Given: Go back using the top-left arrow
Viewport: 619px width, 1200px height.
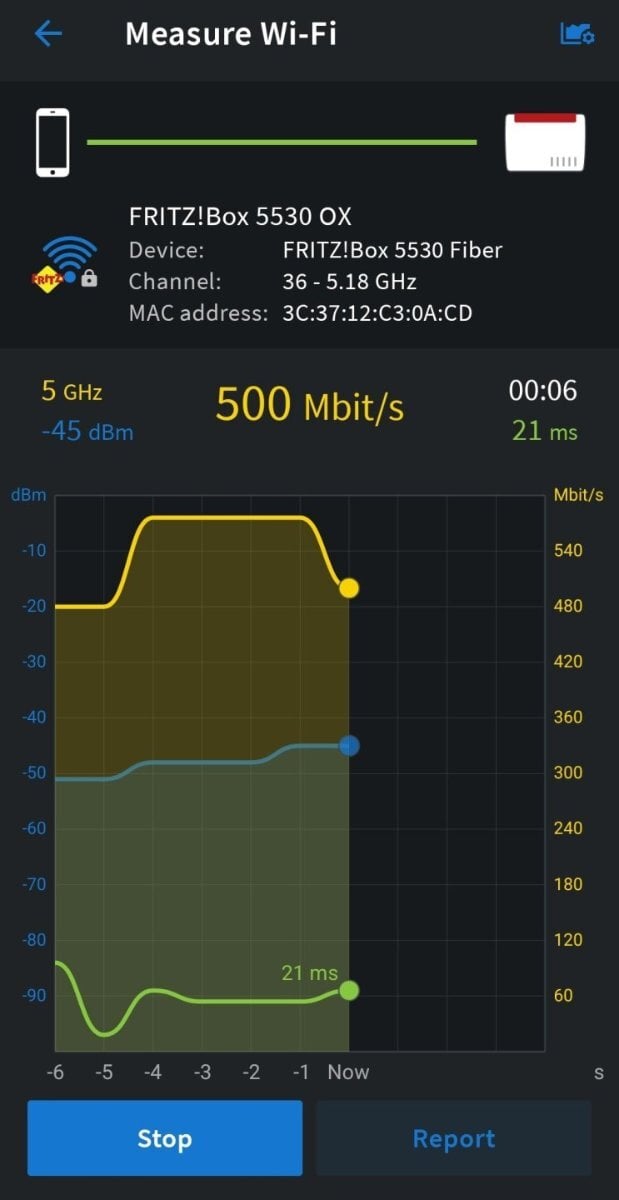Looking at the screenshot, I should point(48,34).
